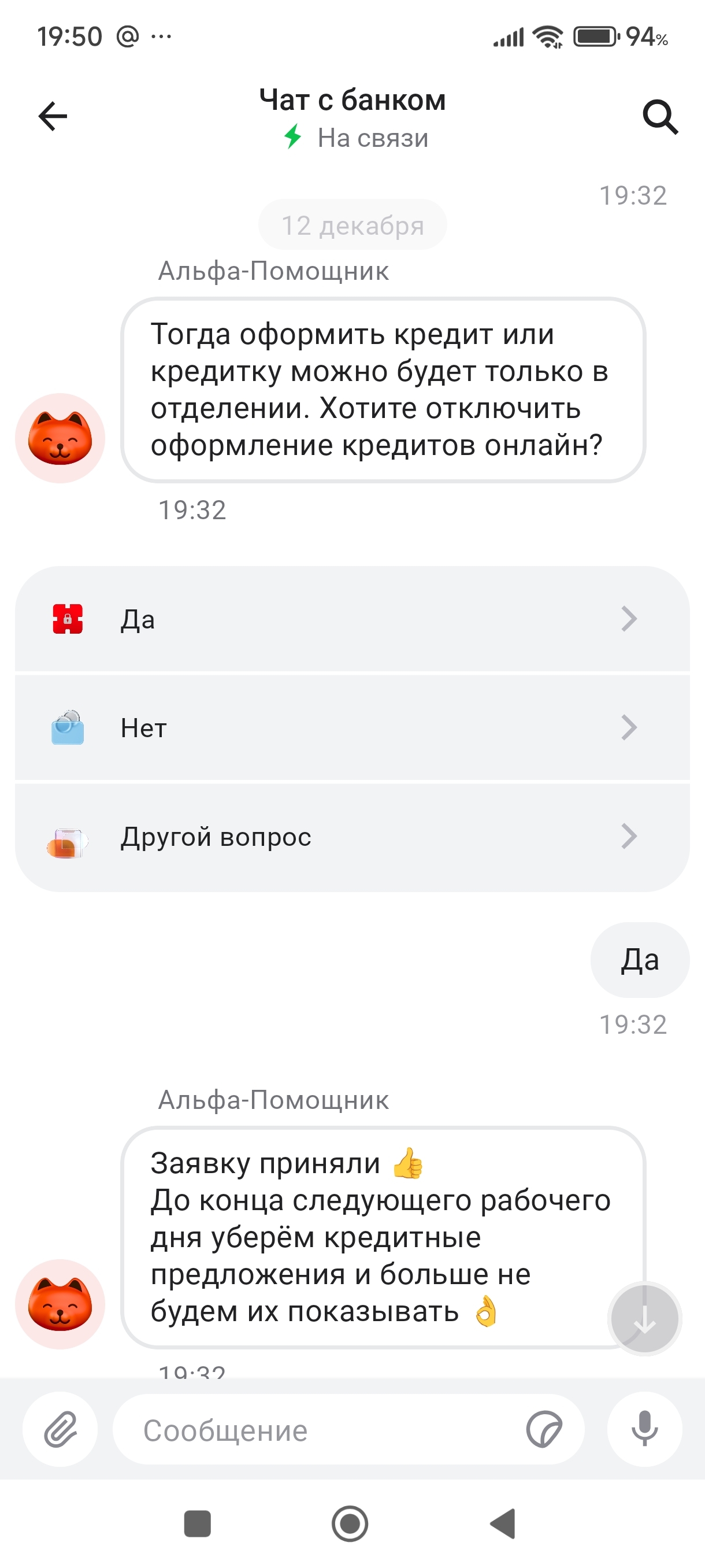Go back from the bank chat
The image size is (705, 1568).
[x=53, y=116]
